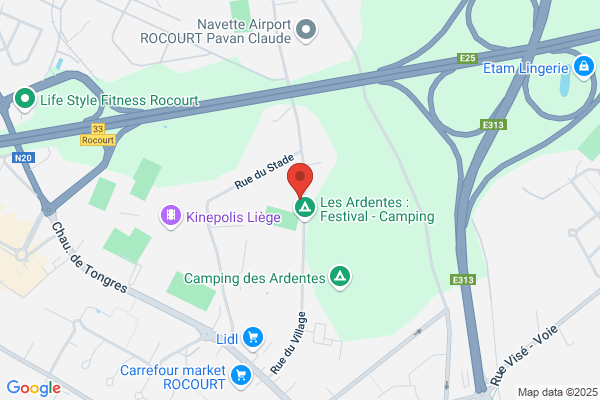Open Navette Airport ROCOURT Pavan Claude marker

click(306, 31)
